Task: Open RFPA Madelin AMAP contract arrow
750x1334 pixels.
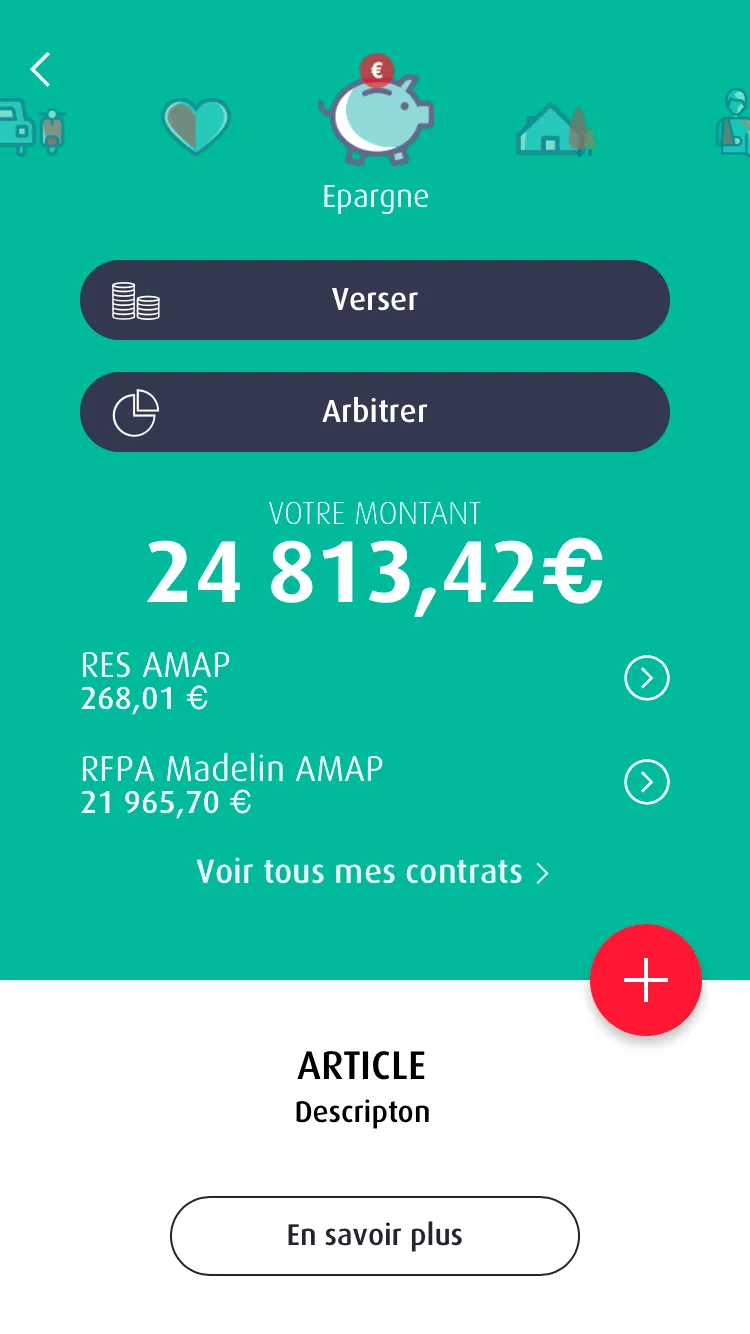Action: (646, 782)
